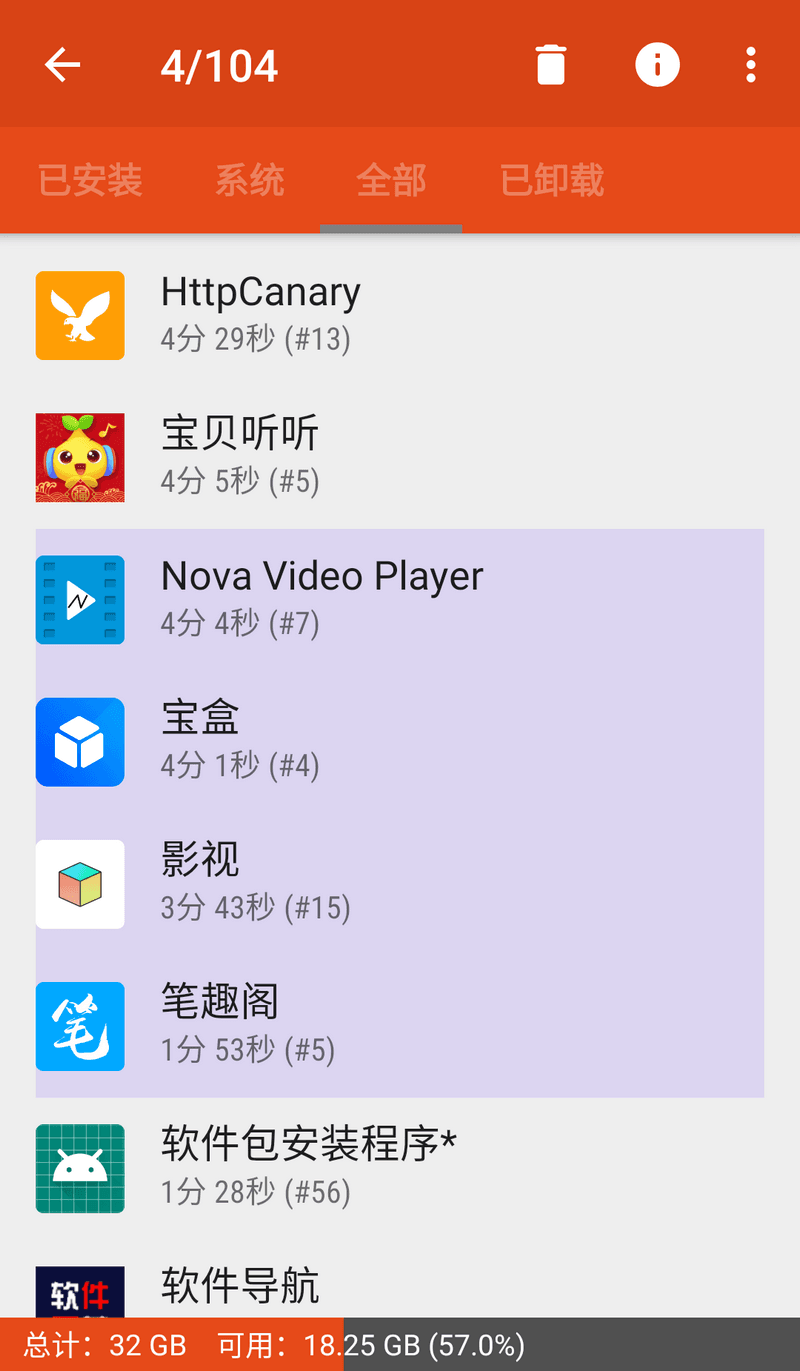Image resolution: width=800 pixels, height=1371 pixels.
Task: Tap the 宝贝听听 app icon
Action: pyautogui.click(x=80, y=457)
